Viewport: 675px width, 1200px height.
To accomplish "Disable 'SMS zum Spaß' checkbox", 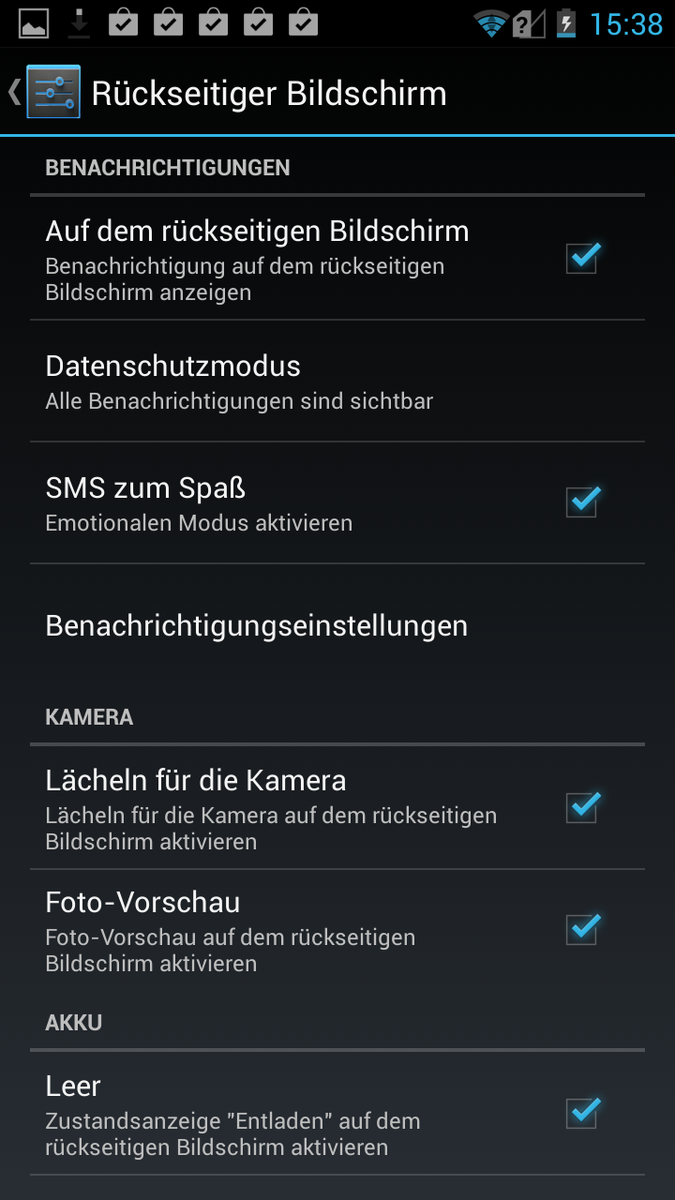I will point(582,501).
